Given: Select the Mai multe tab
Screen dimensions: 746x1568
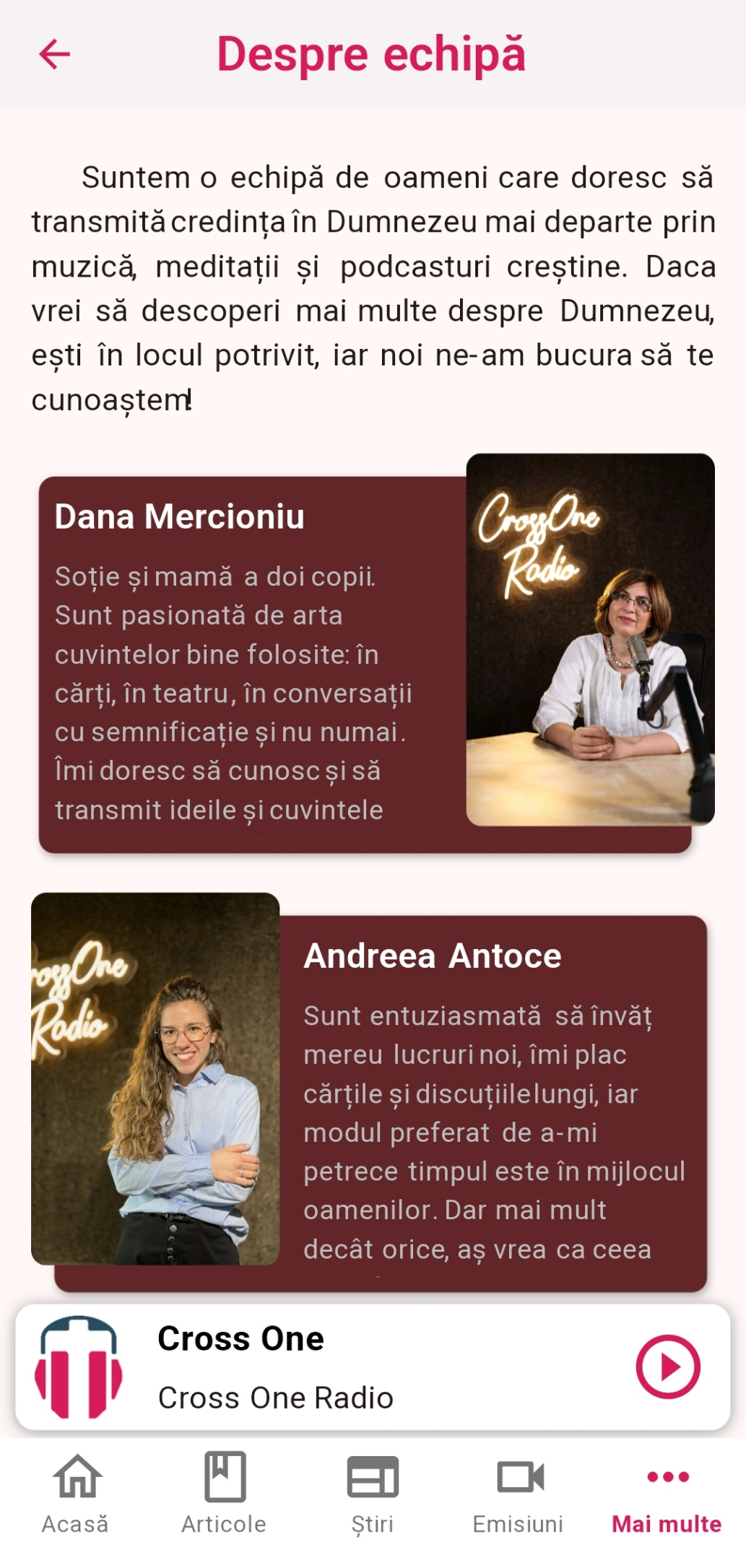Looking at the screenshot, I should 667,1492.
